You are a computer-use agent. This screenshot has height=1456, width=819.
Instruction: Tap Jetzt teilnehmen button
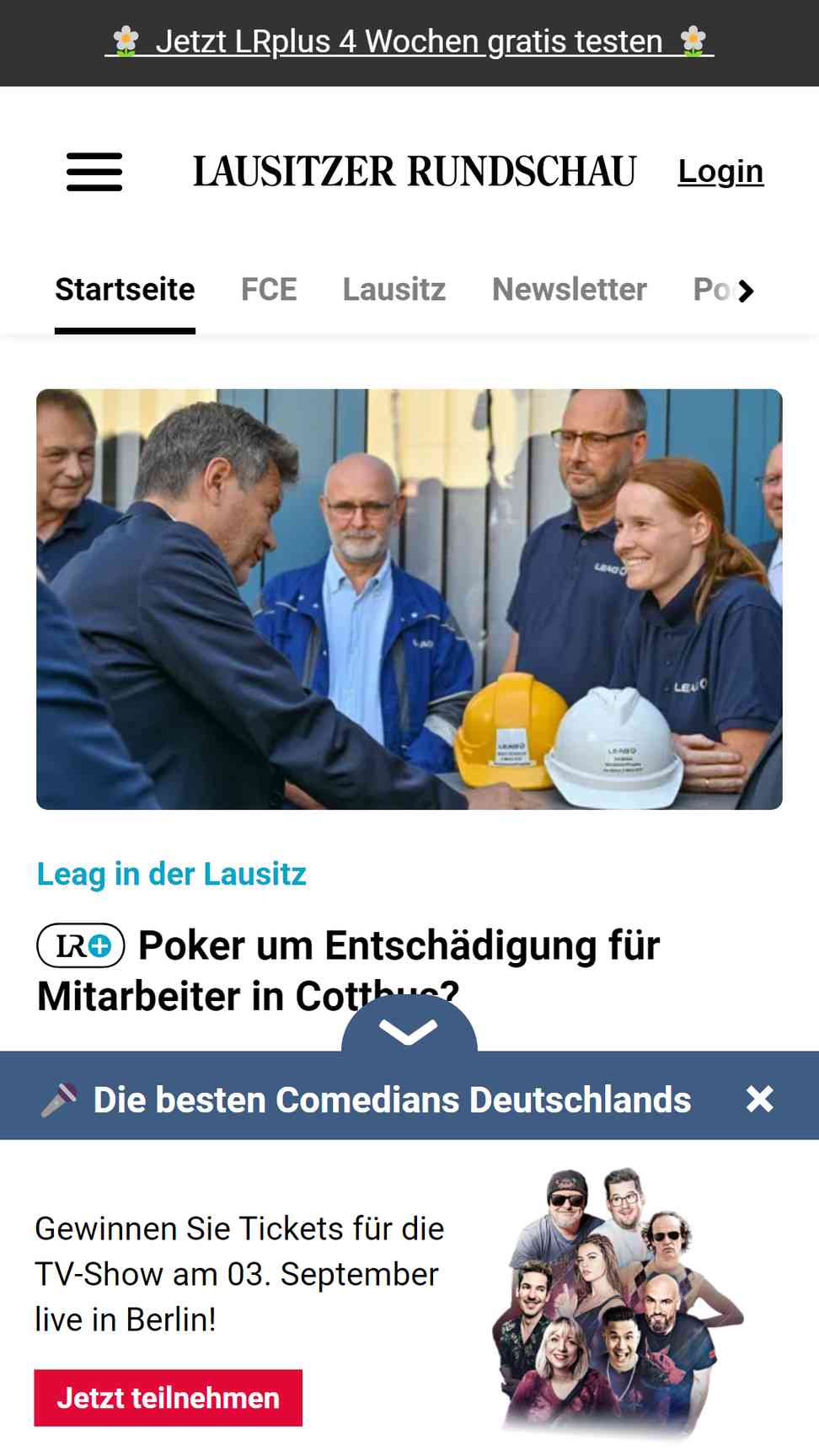(168, 1398)
